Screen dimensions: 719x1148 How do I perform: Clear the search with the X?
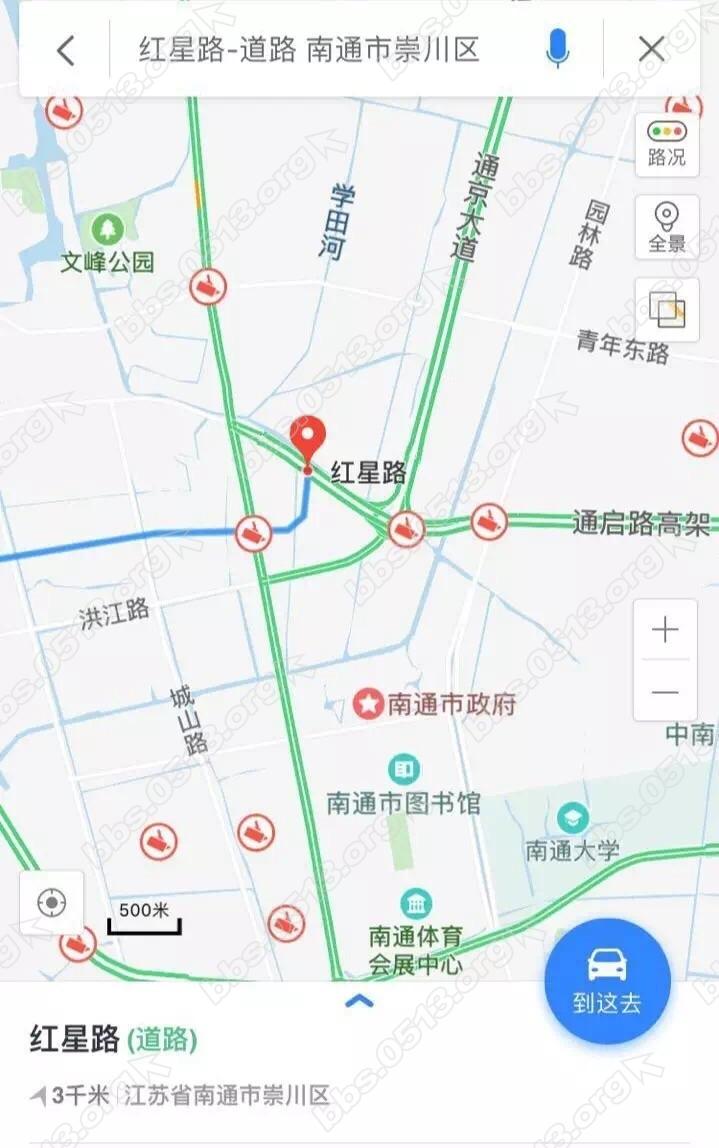click(x=652, y=49)
